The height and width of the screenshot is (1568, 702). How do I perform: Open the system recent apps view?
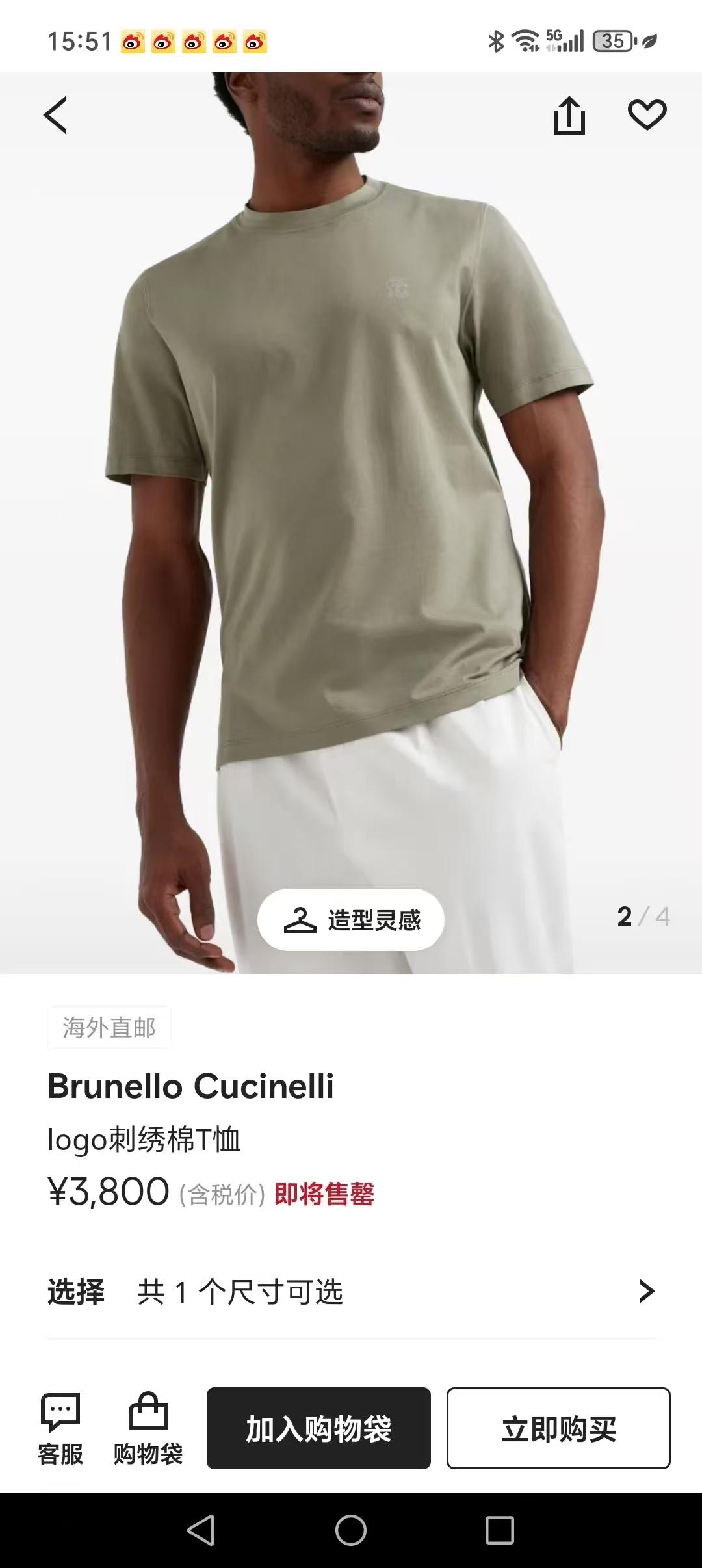(499, 1530)
